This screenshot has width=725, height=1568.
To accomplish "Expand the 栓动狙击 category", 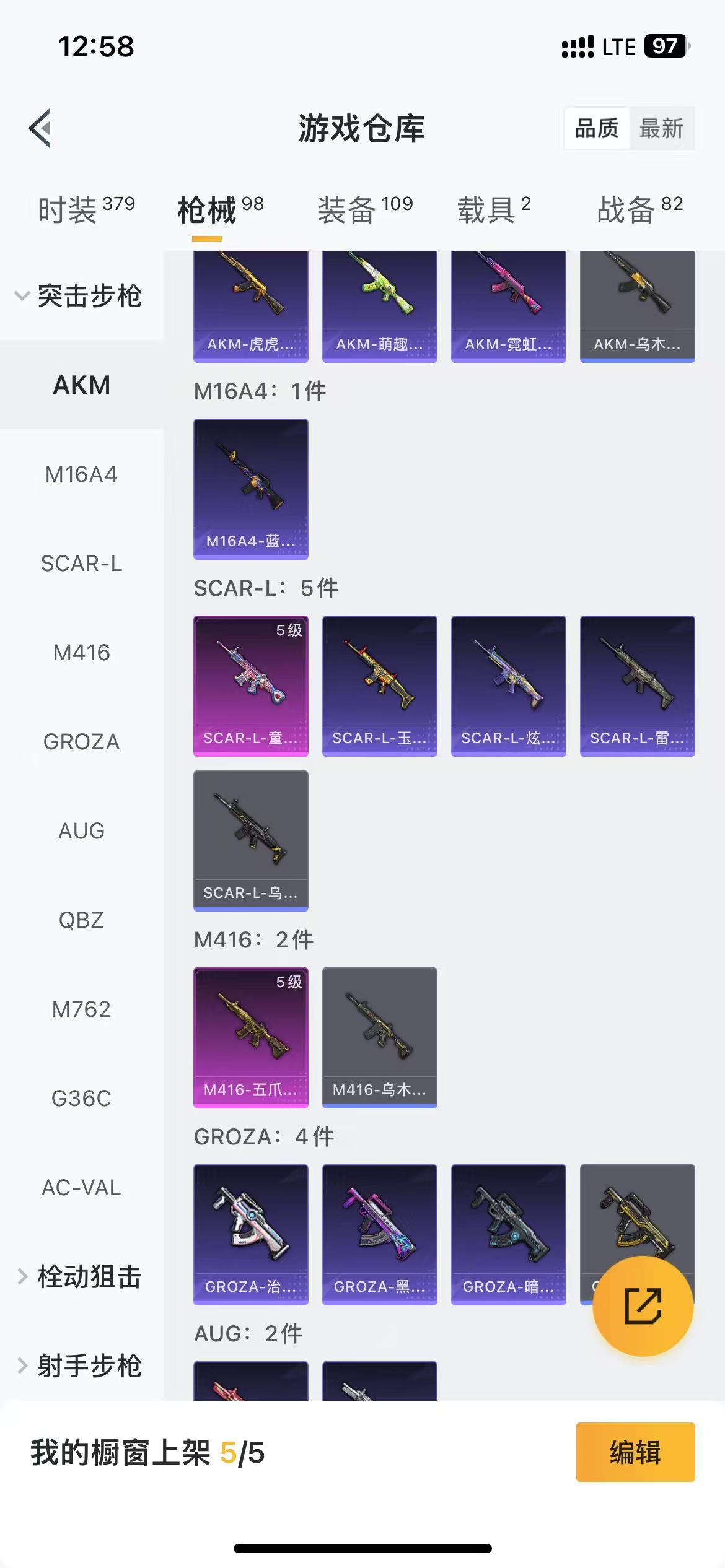I will (x=81, y=1276).
